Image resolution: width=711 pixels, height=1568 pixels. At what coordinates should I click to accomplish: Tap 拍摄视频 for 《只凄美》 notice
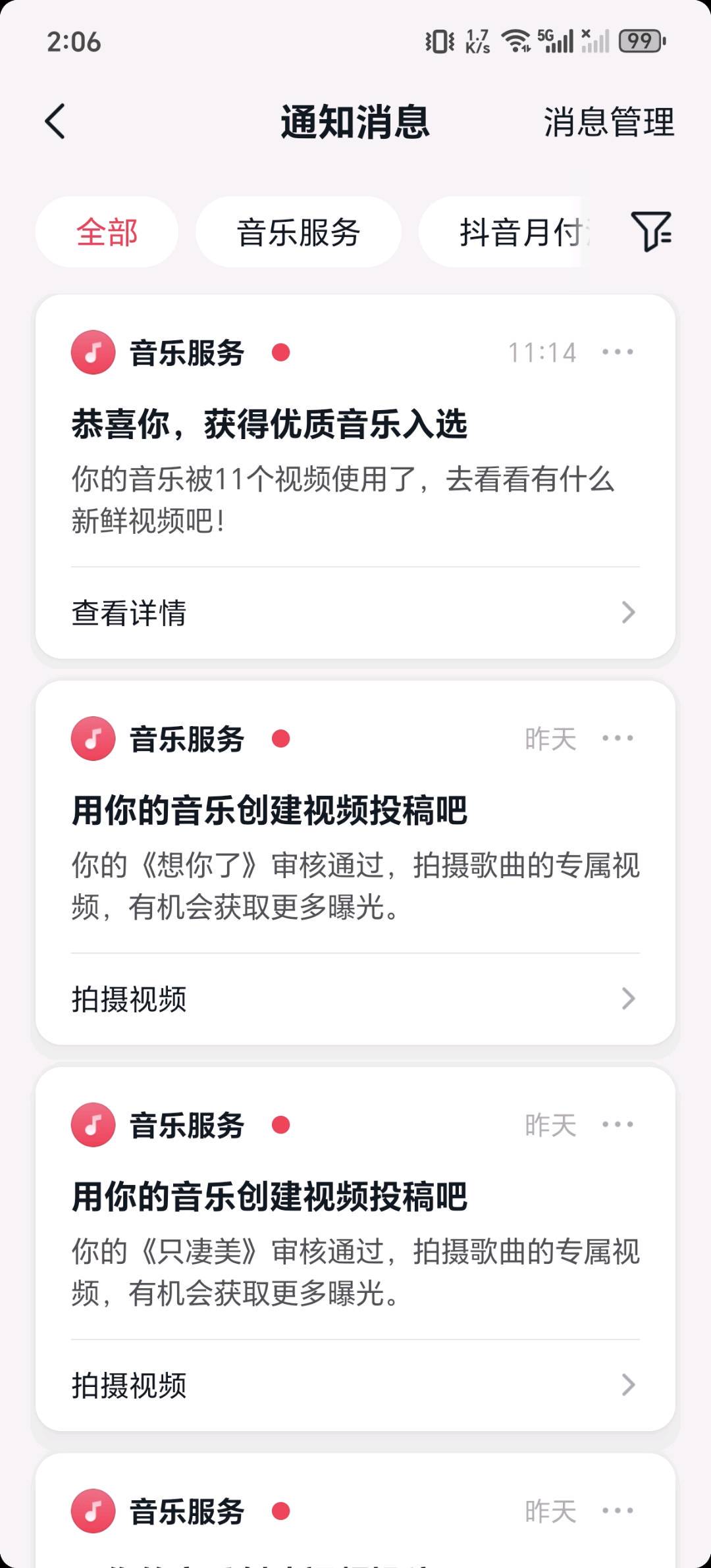(354, 1385)
